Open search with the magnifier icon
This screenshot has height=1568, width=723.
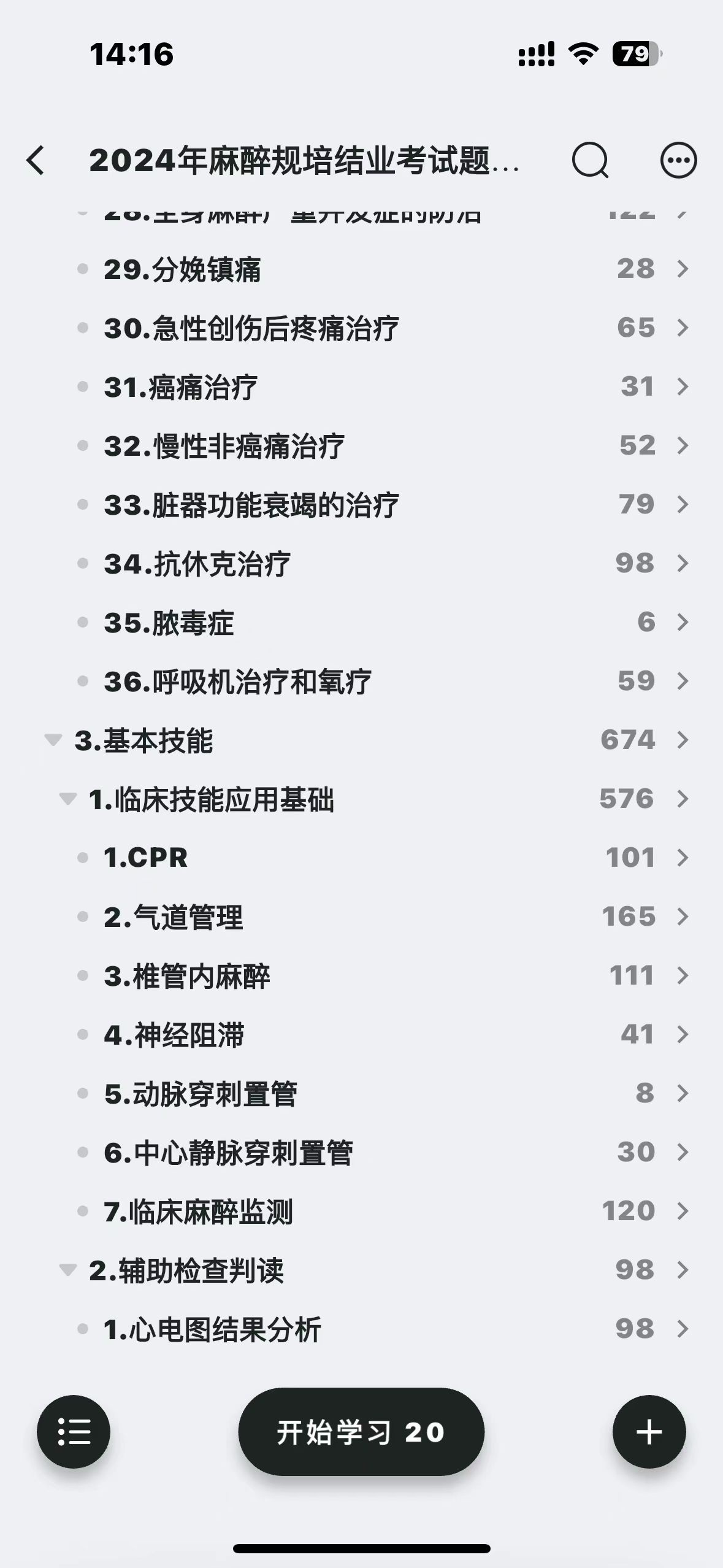(x=590, y=161)
